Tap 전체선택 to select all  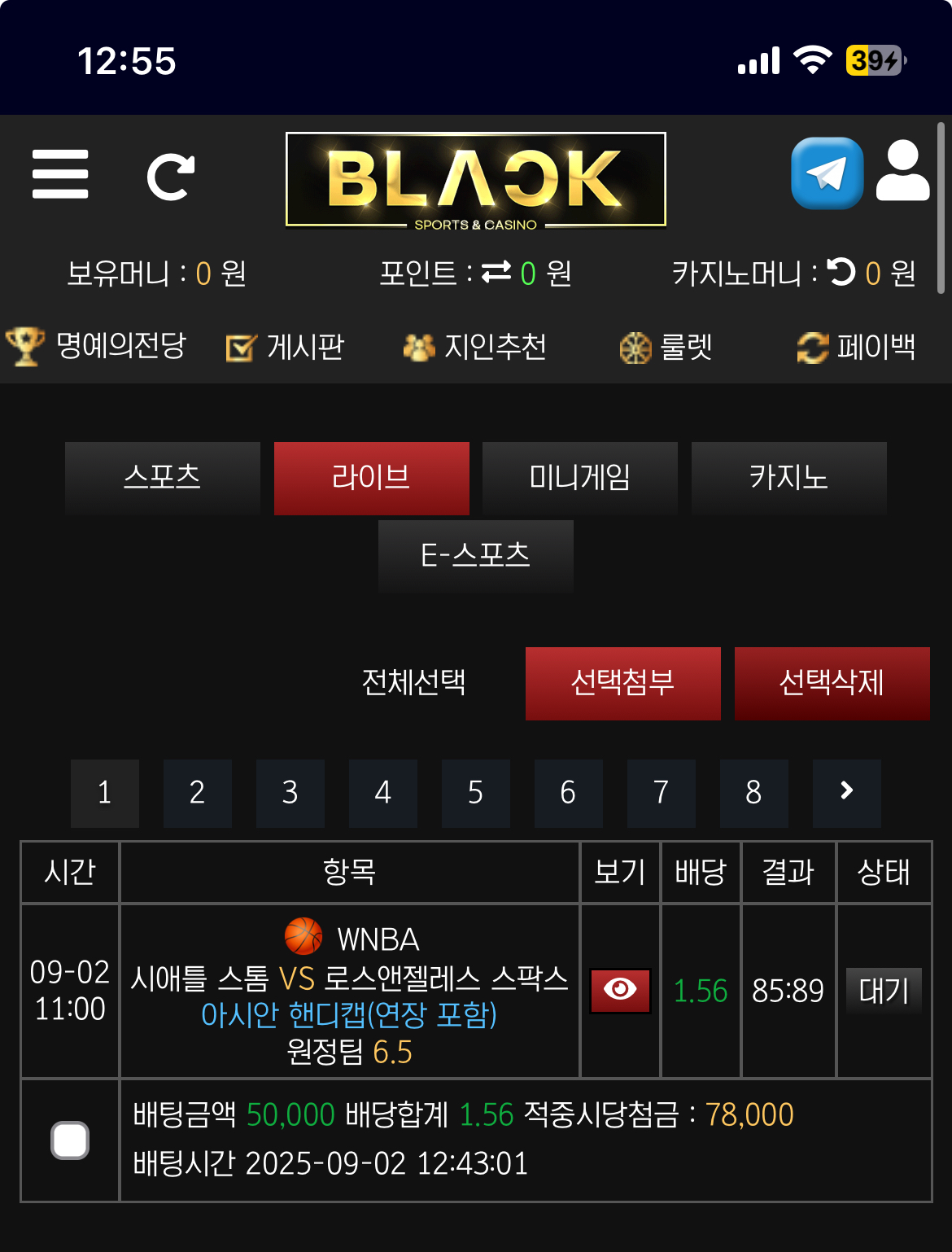[x=413, y=683]
